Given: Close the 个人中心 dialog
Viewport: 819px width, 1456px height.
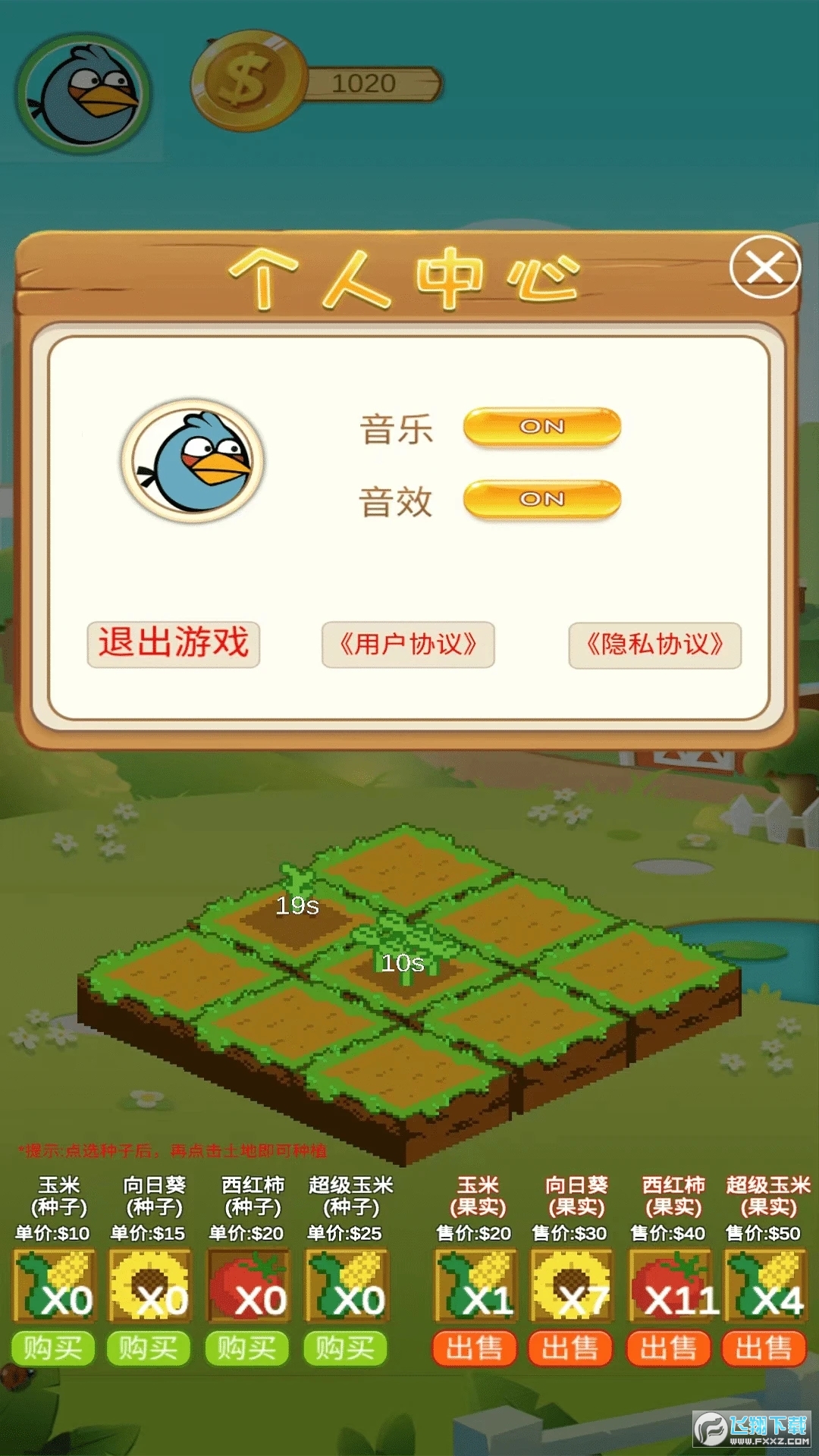Looking at the screenshot, I should click(x=764, y=268).
